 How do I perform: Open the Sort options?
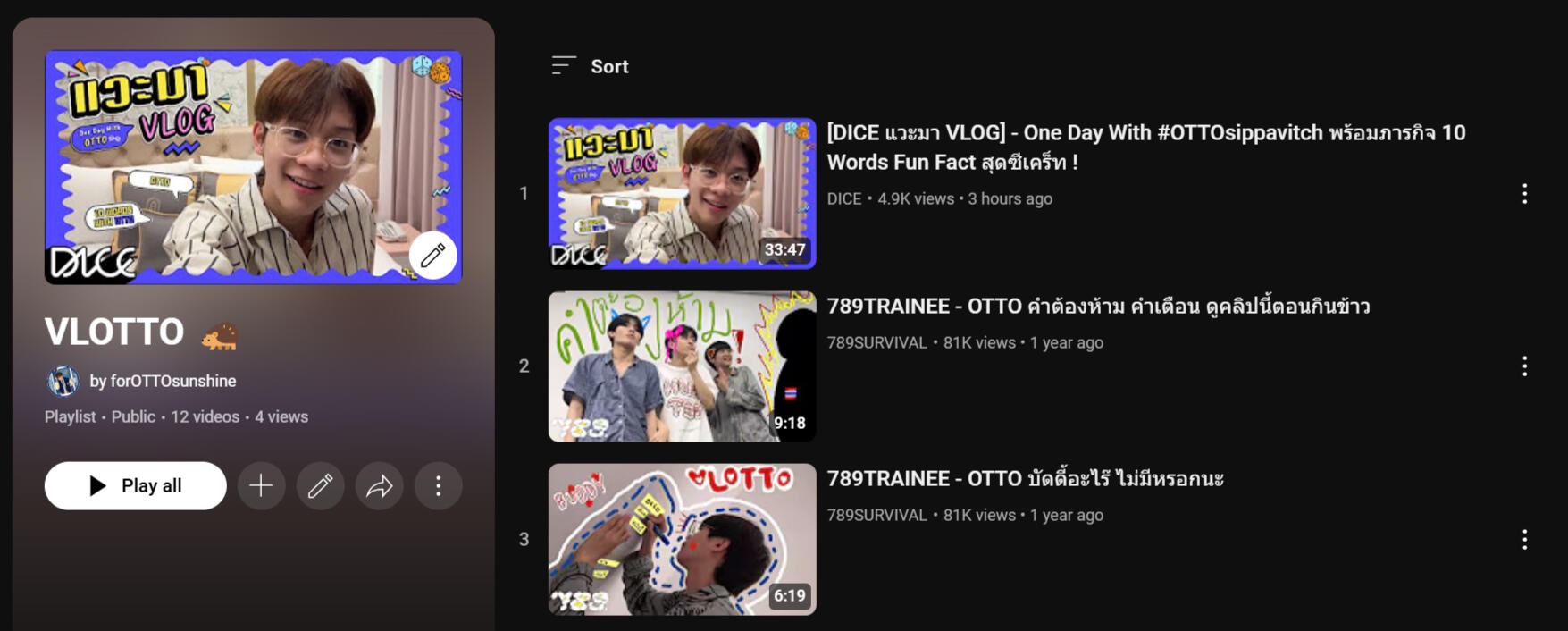tap(591, 66)
